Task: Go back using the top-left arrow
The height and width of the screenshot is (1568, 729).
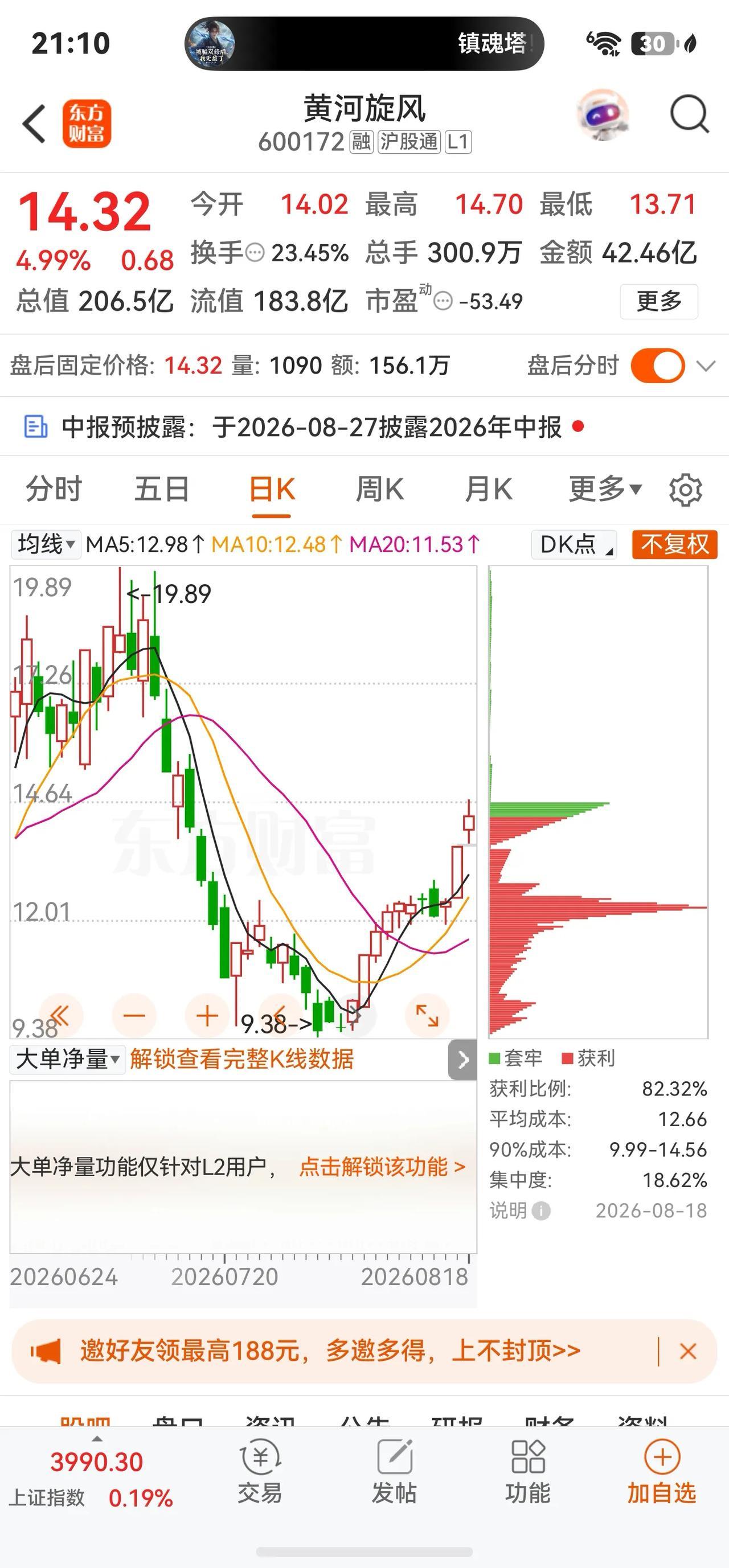Action: (x=34, y=124)
